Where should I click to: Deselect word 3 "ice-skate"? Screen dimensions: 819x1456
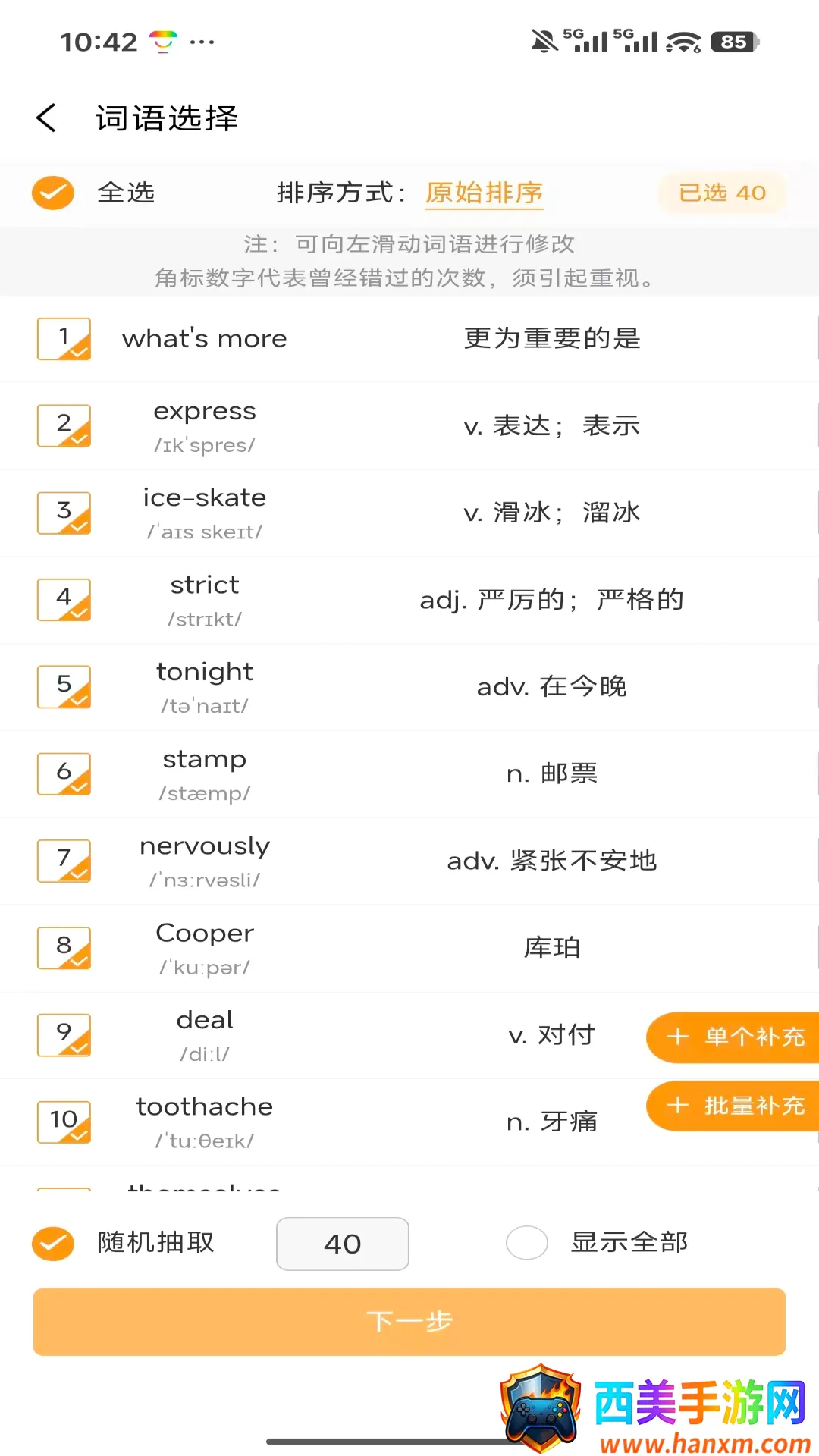coord(64,513)
